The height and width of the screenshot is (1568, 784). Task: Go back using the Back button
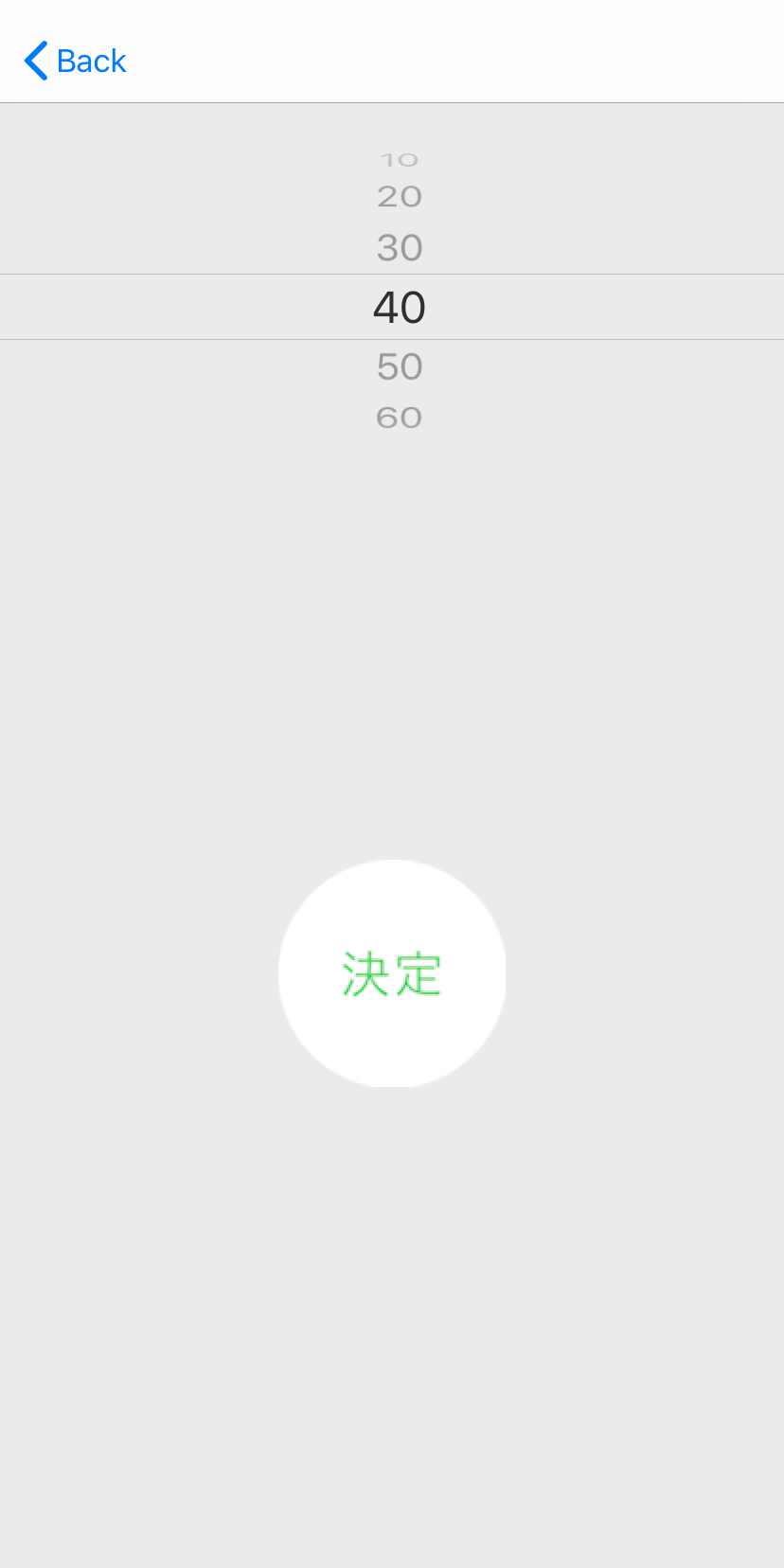[76, 62]
